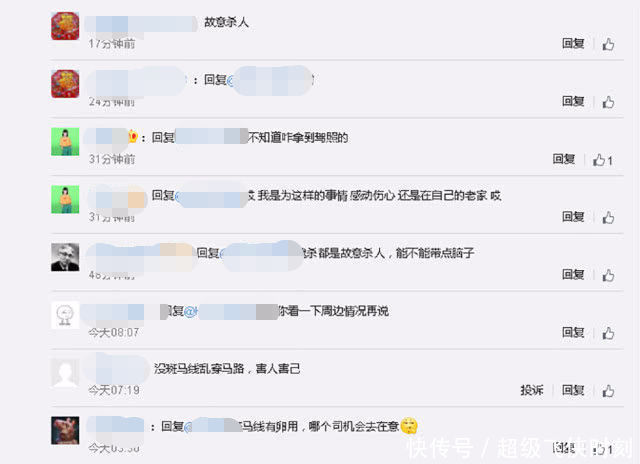The height and width of the screenshot is (464, 640).
Task: Reply to "不知道咋拿到驾照的" comment
Action: (x=564, y=159)
